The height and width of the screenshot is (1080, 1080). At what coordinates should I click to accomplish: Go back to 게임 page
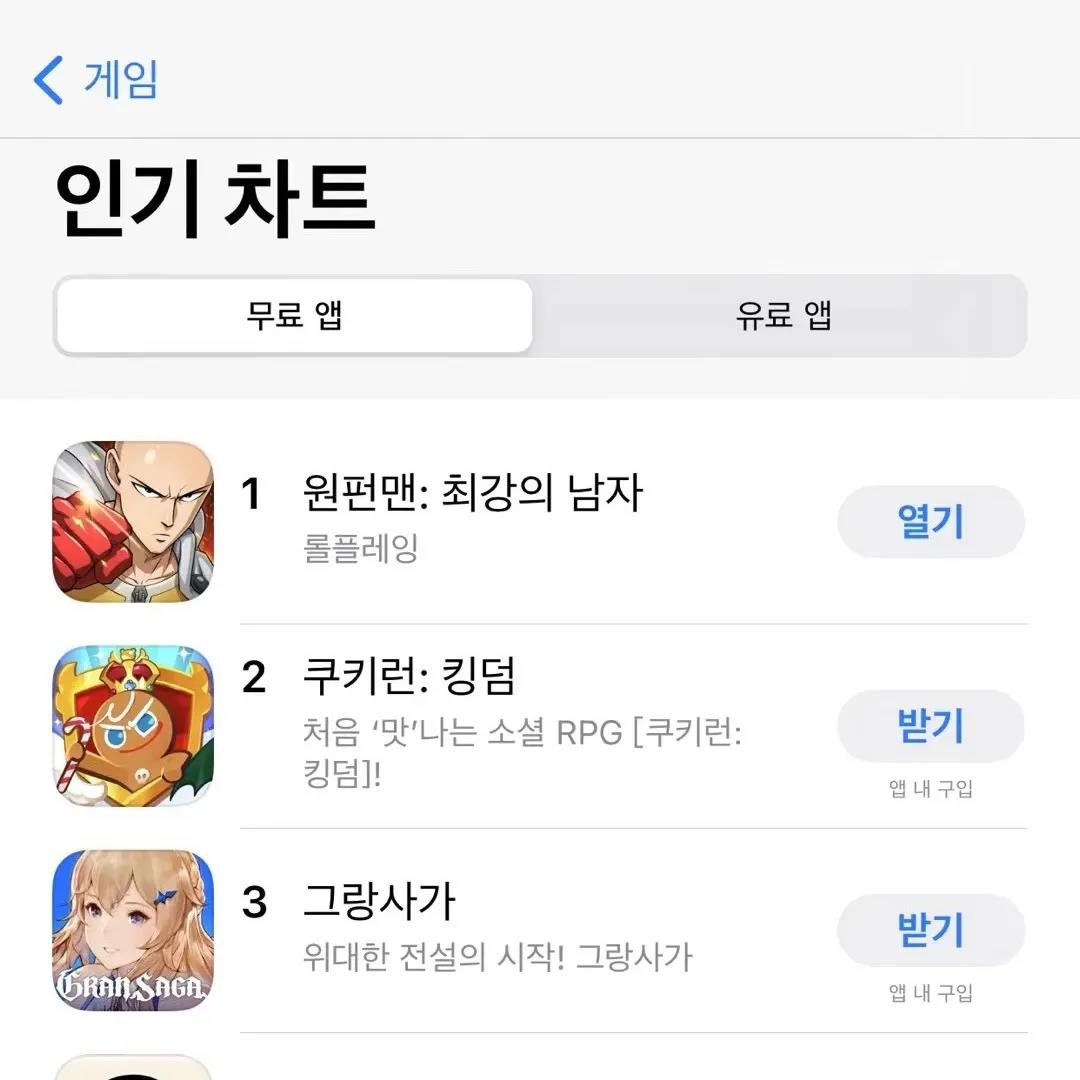96,80
